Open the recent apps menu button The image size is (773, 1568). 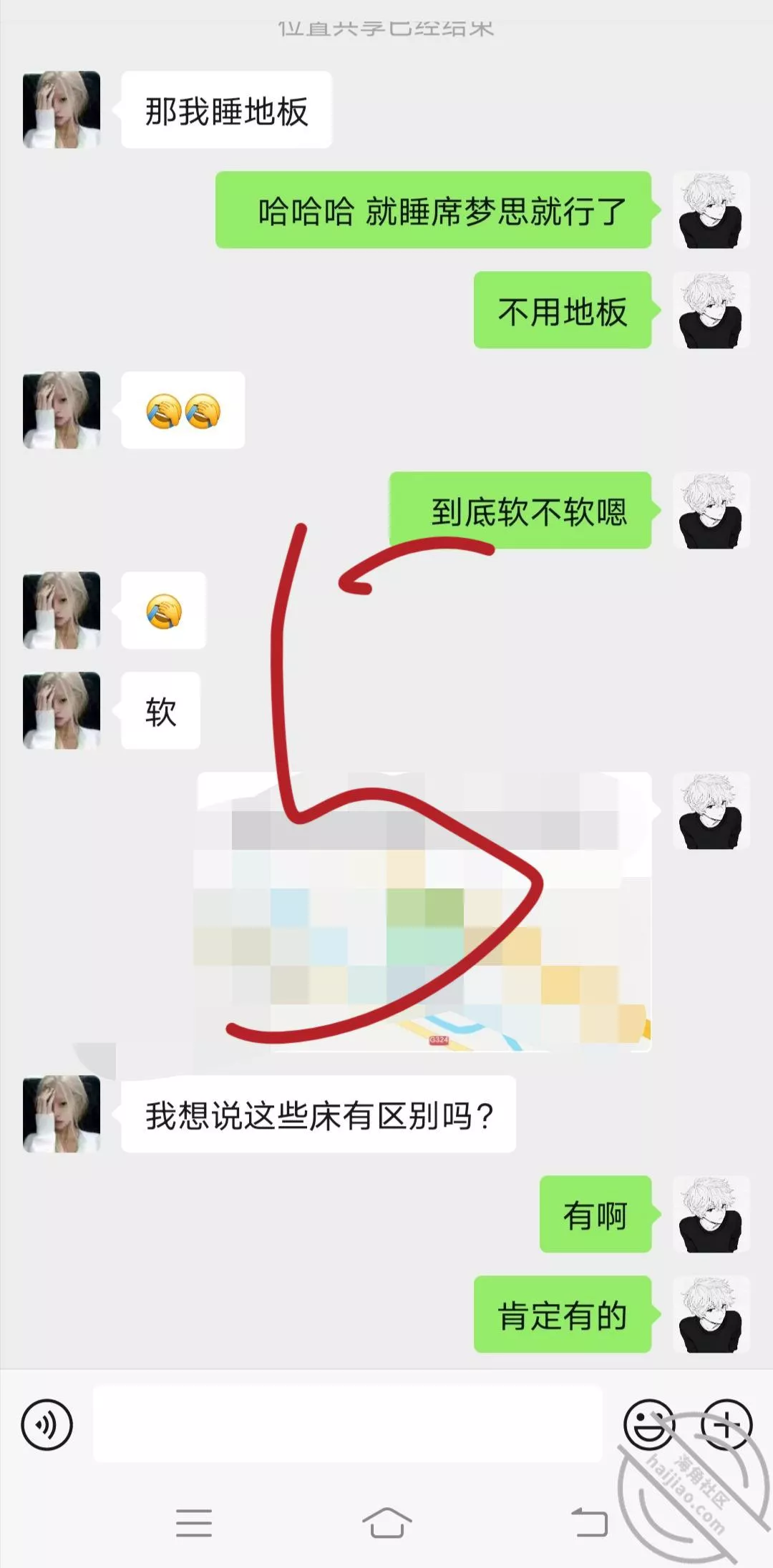[194, 1522]
